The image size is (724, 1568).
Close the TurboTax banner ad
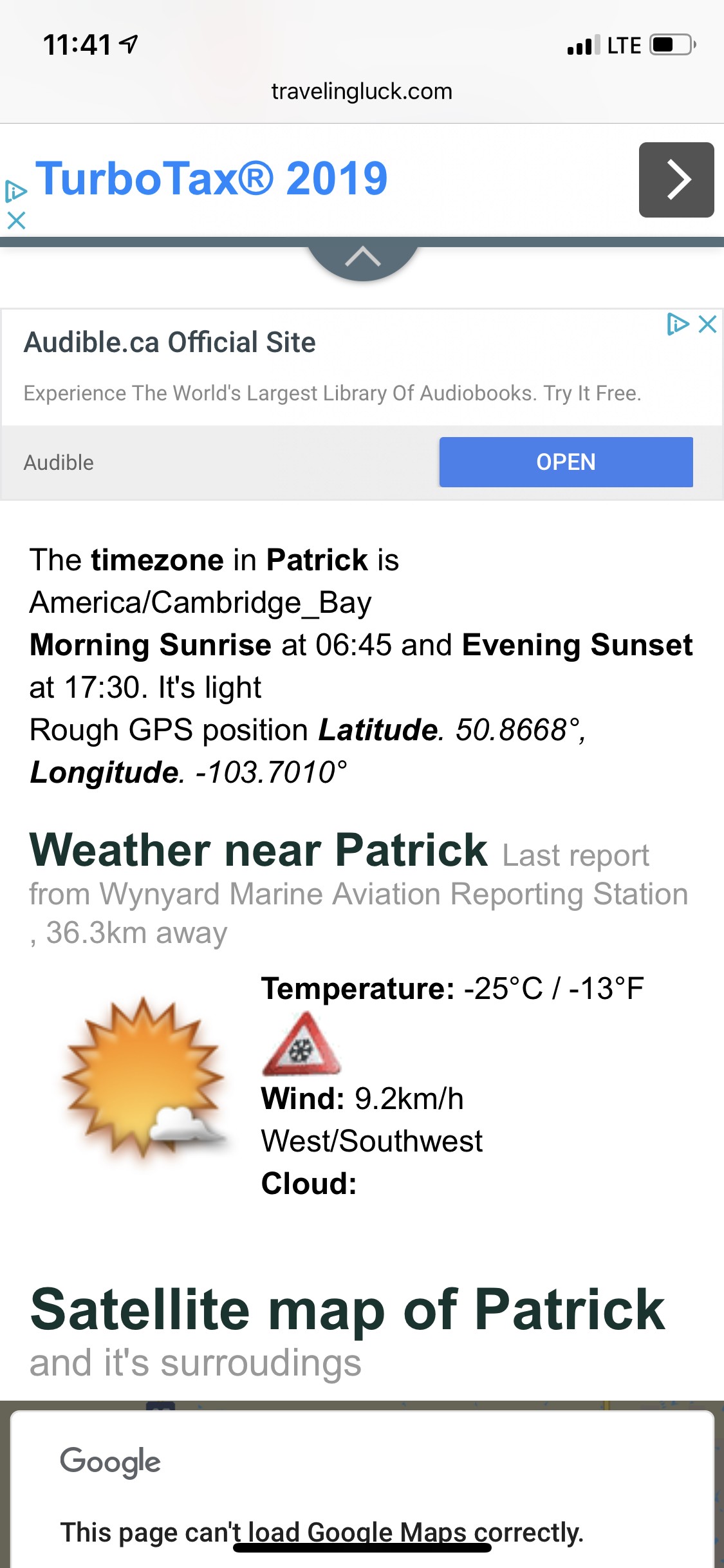(x=16, y=221)
